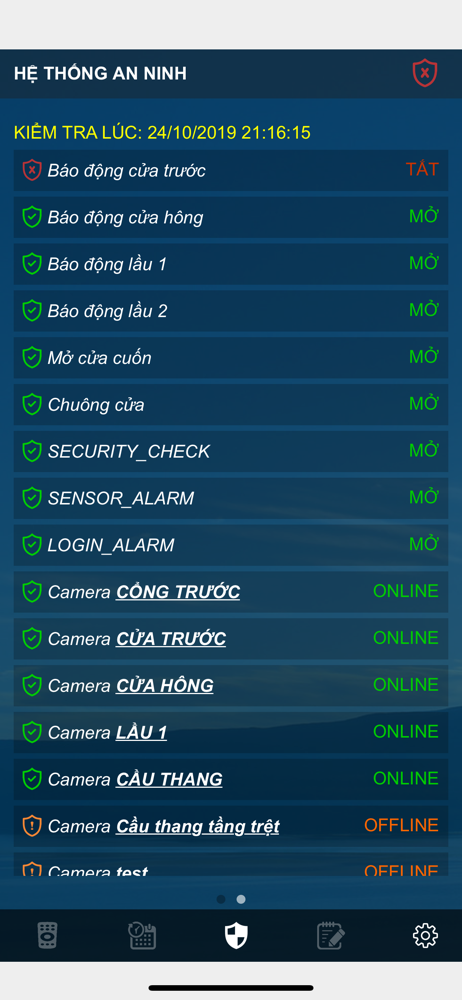The image size is (462, 1000).
Task: Tap the first page indicator dot
Action: click(221, 899)
